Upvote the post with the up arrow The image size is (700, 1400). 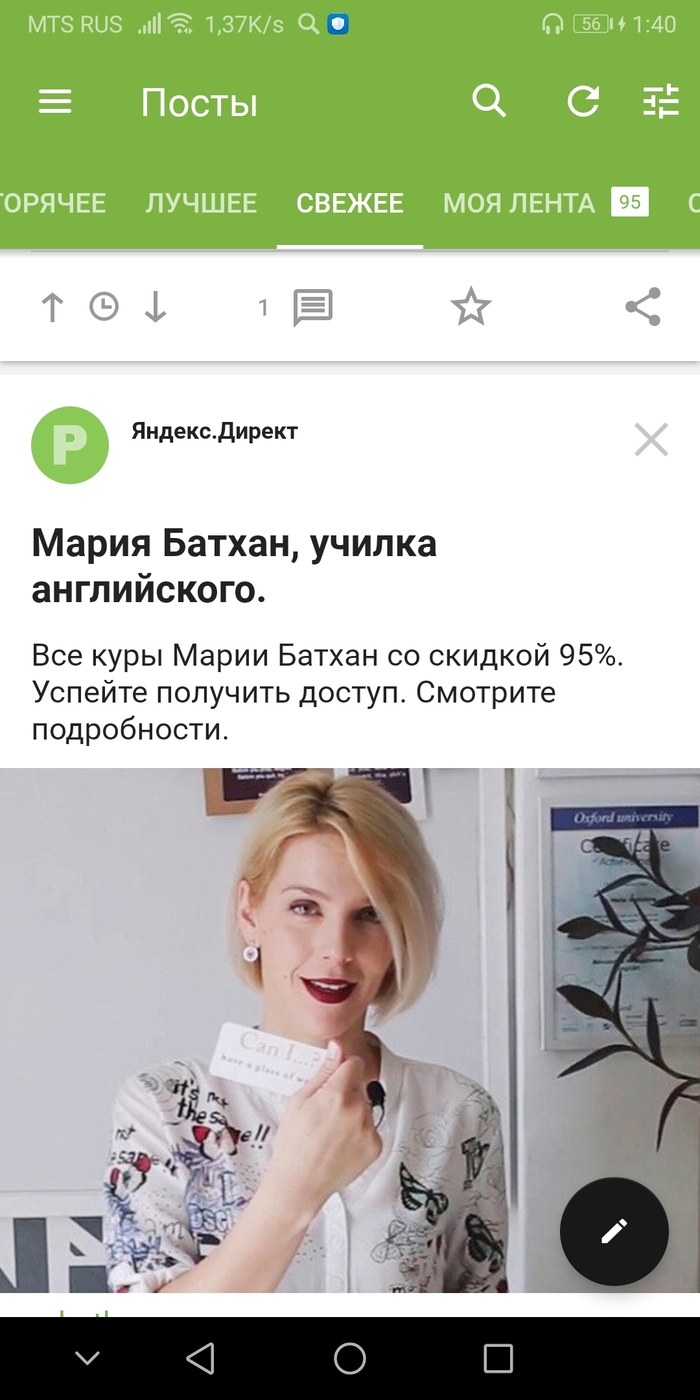[52, 307]
